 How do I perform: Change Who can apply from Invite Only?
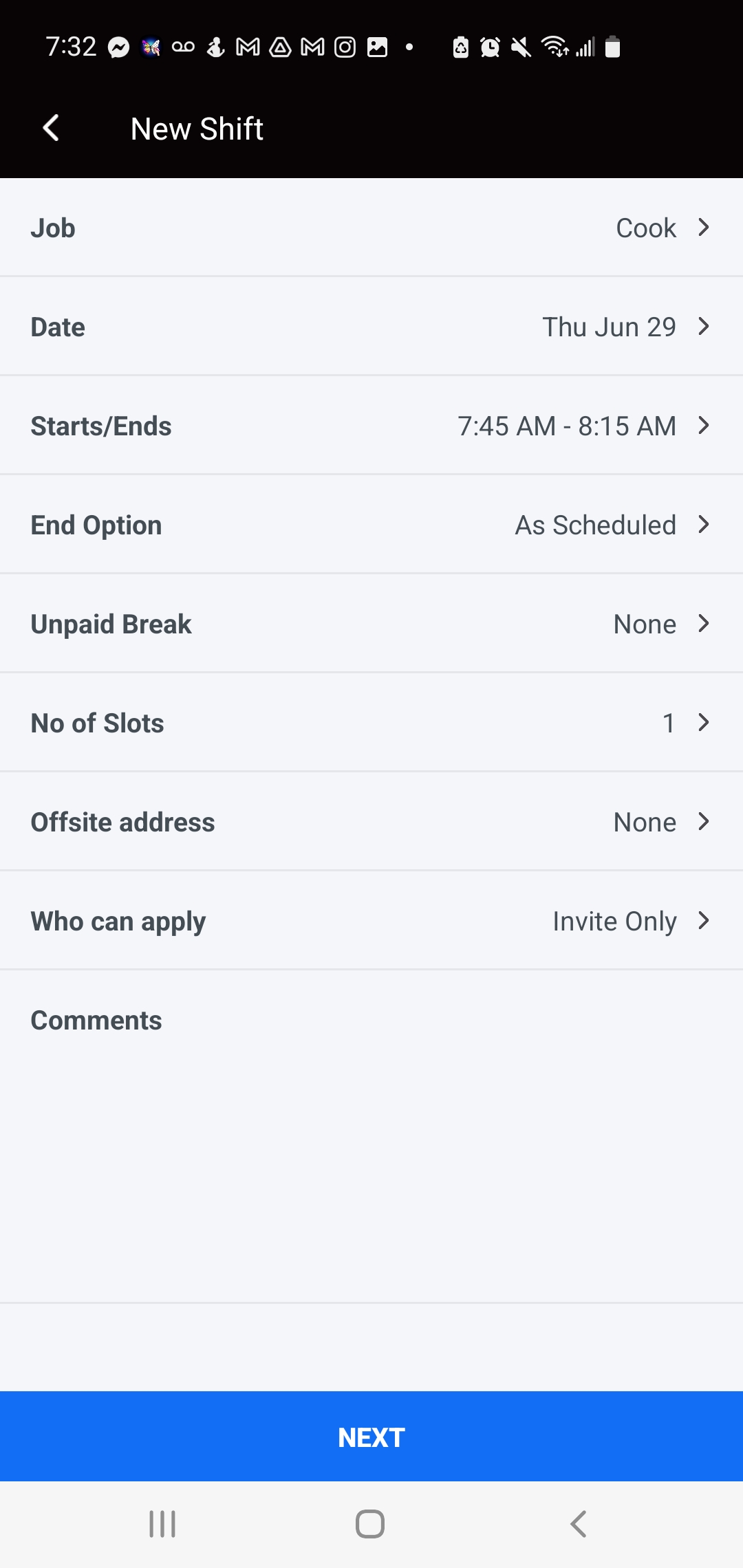(371, 920)
